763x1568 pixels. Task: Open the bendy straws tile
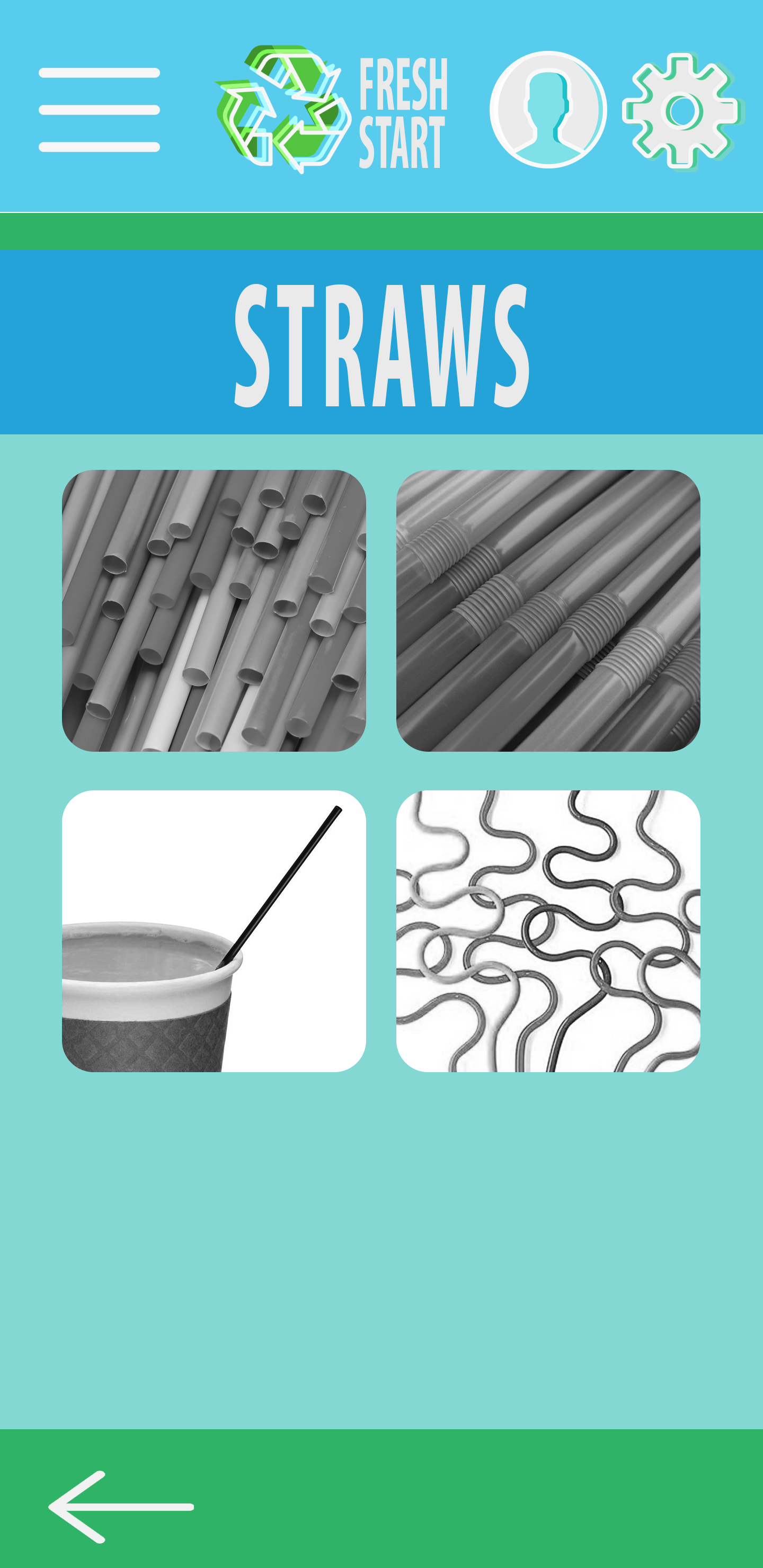(548, 610)
